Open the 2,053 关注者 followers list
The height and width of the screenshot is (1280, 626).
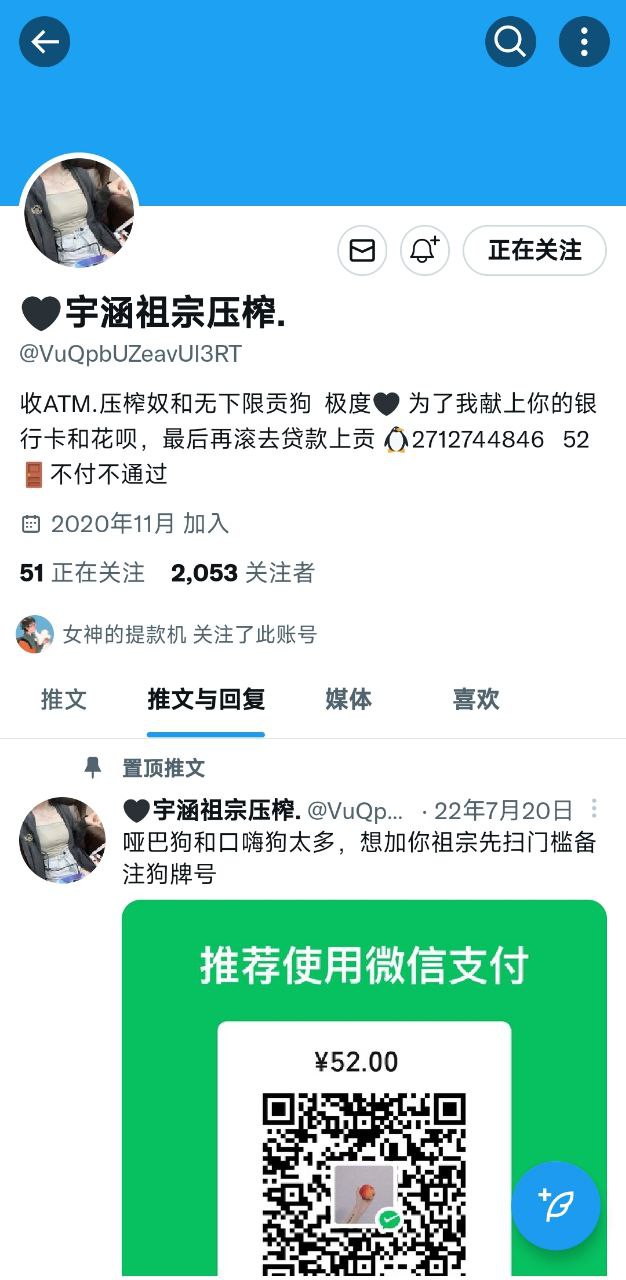243,573
